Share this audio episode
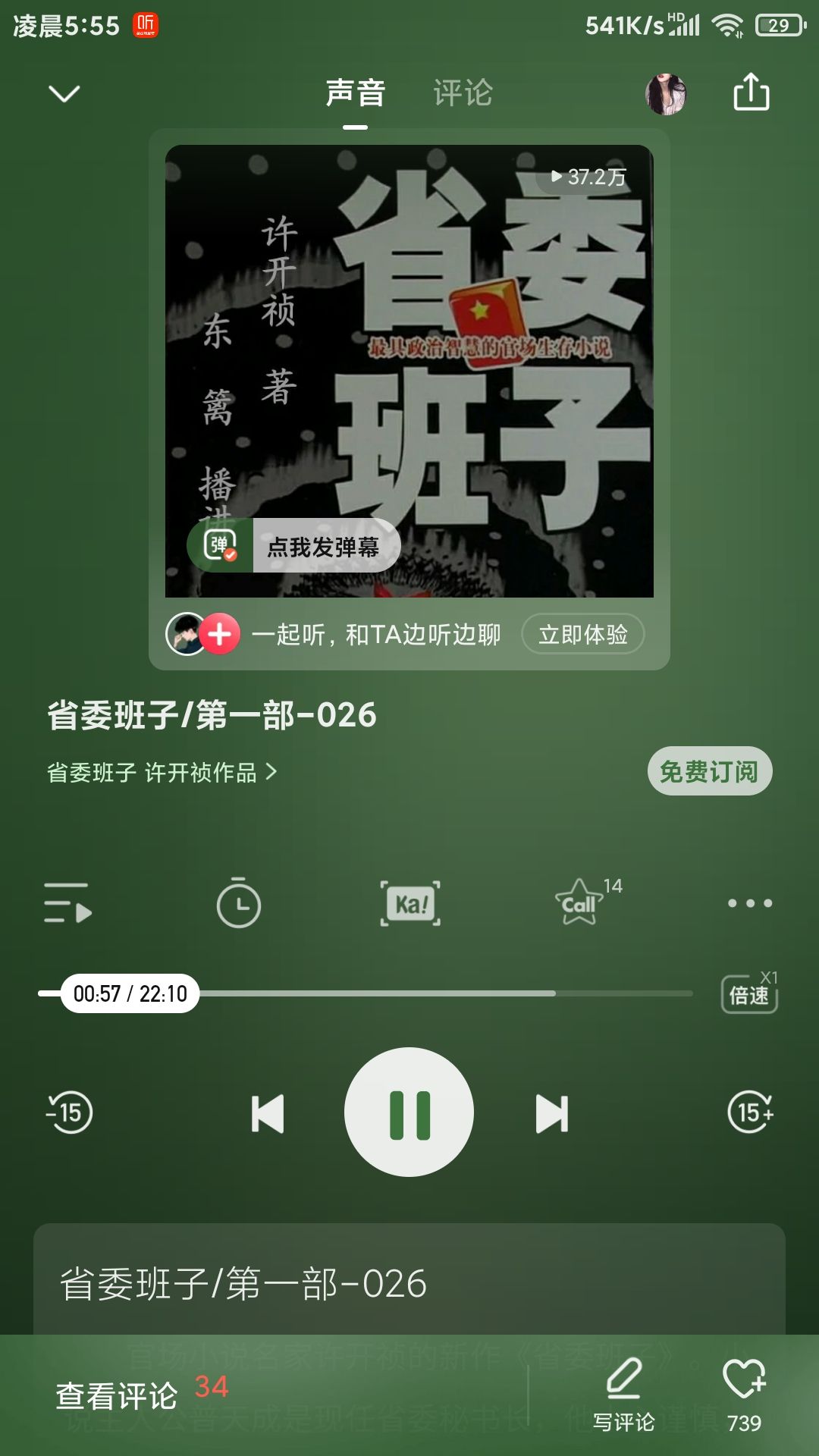This screenshot has height=1456, width=819. click(751, 93)
